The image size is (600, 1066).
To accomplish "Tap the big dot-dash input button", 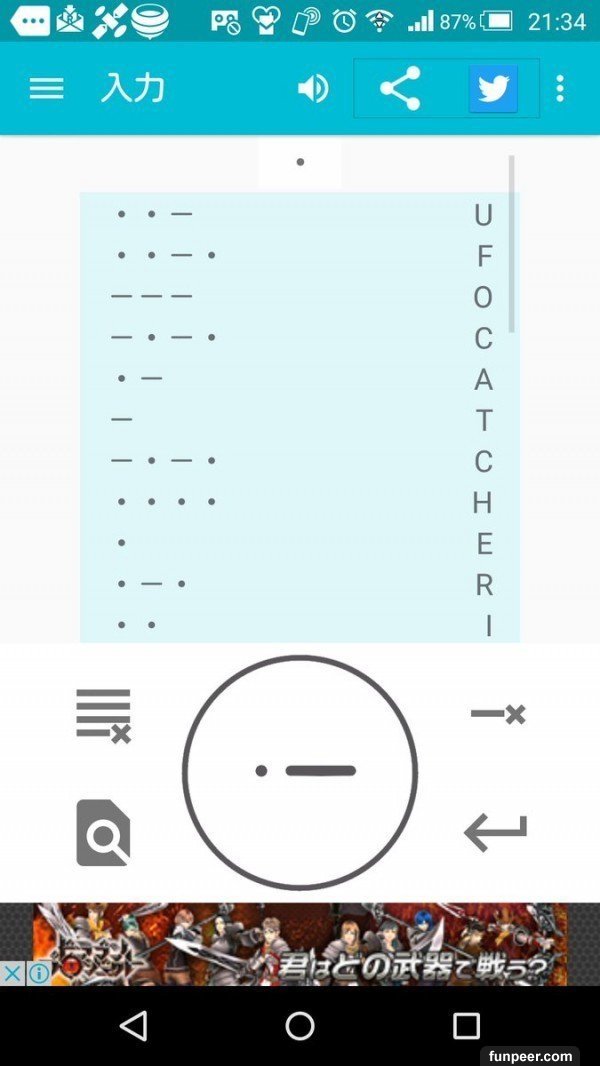I will point(300,772).
